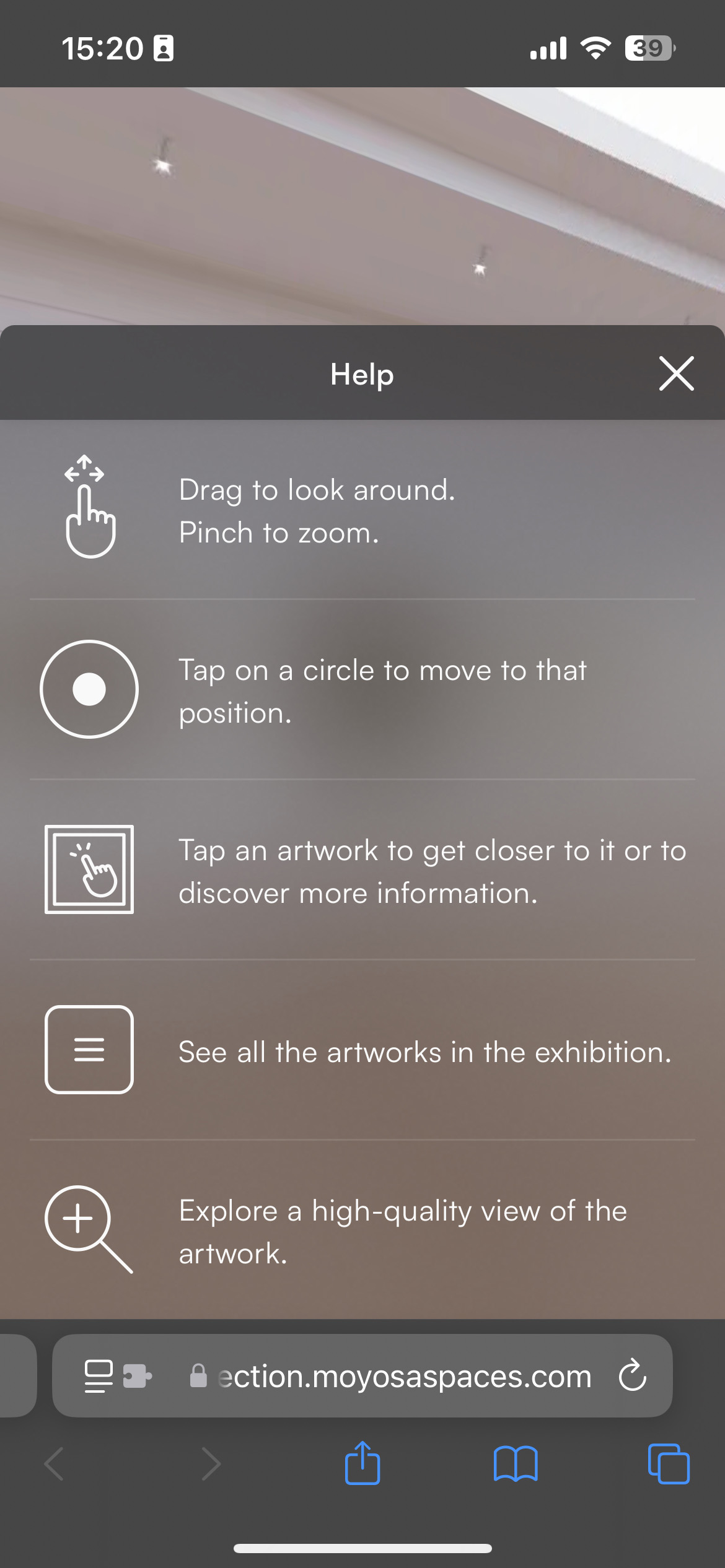Tap the circle position marker icon
This screenshot has width=725, height=1568.
89,689
